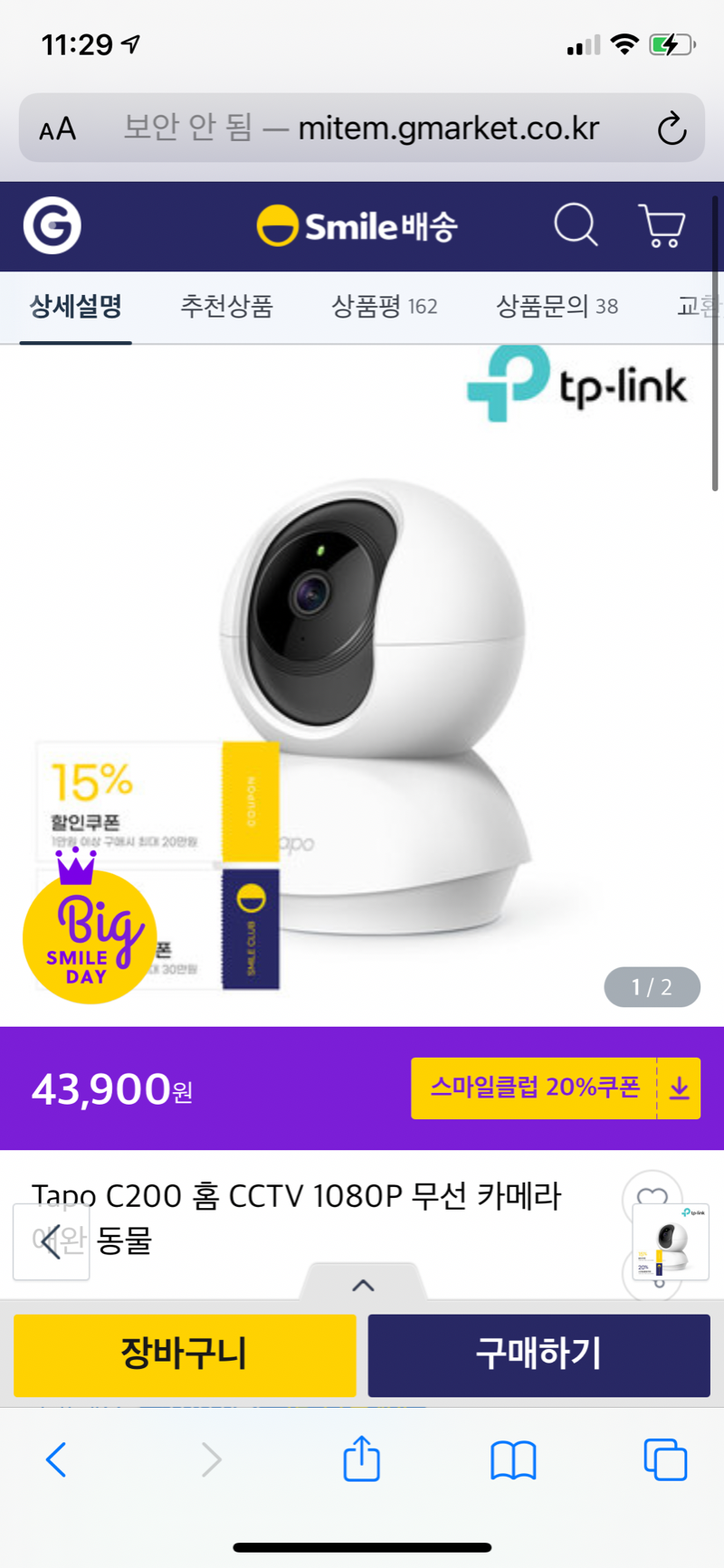Open Safari bookmarks
This screenshot has width=724, height=1568.
coord(513,1459)
